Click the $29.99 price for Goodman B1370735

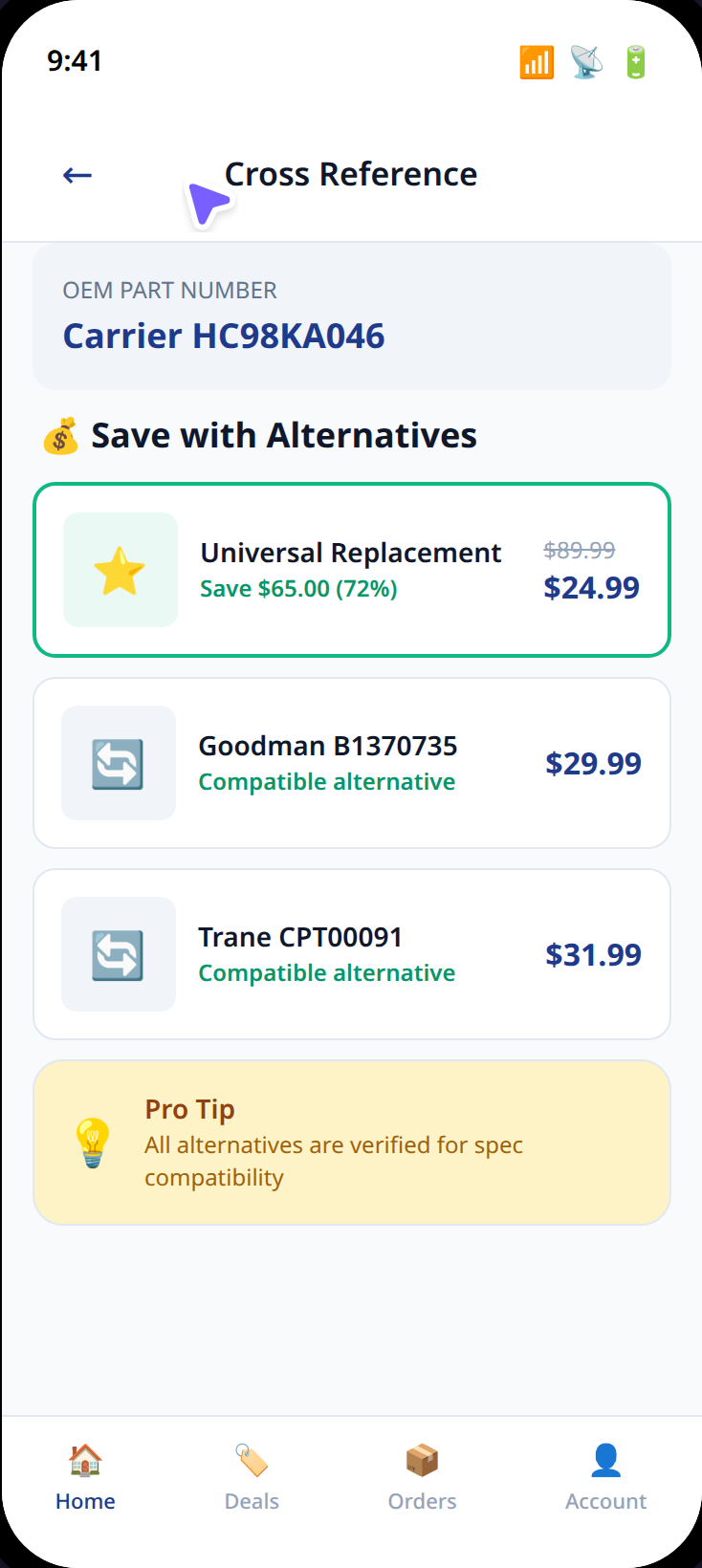pyautogui.click(x=593, y=763)
